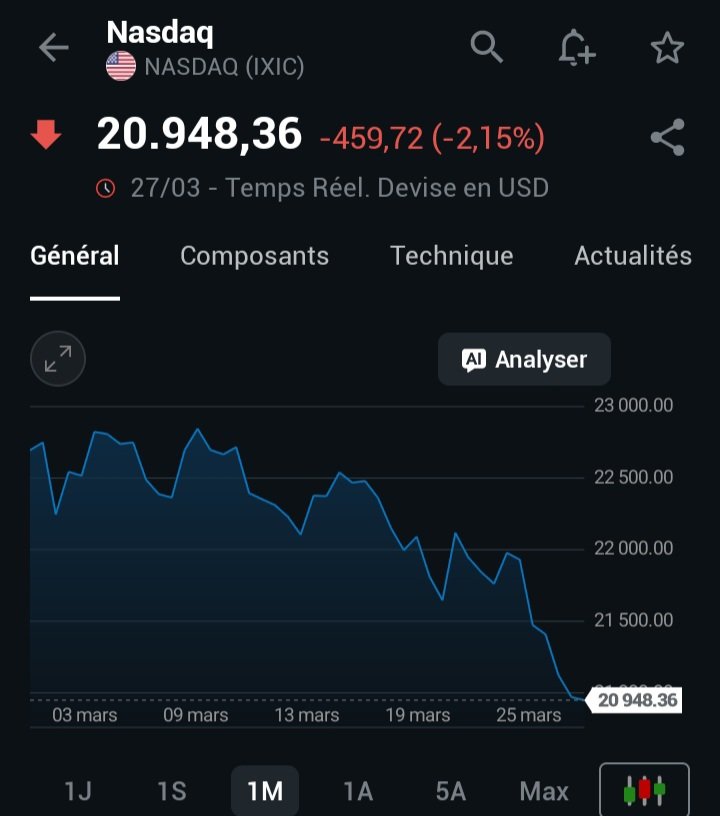The height and width of the screenshot is (816, 720).
Task: Add Nasdaq to favorites with the star
Action: pos(667,47)
